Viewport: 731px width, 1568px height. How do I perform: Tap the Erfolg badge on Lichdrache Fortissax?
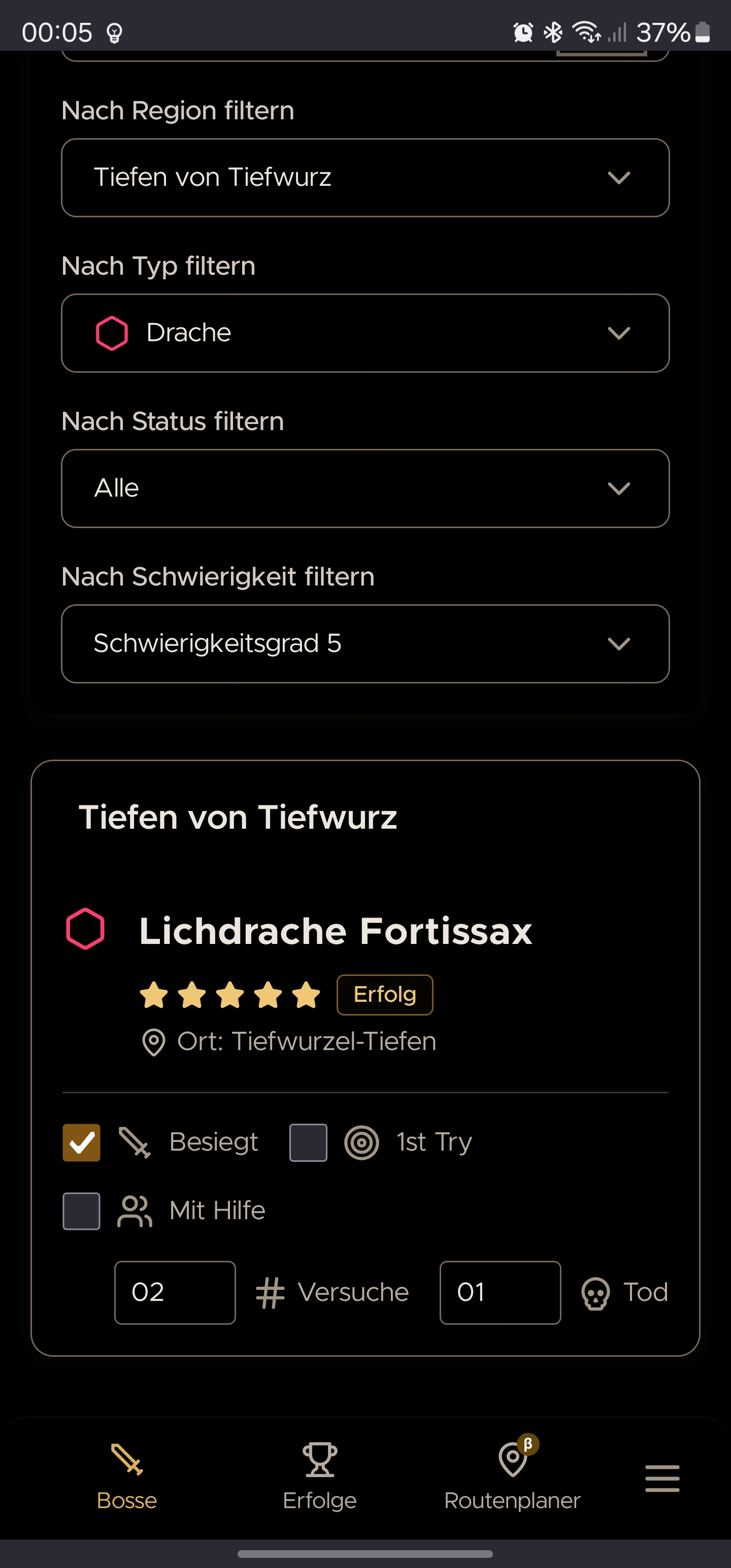click(385, 995)
